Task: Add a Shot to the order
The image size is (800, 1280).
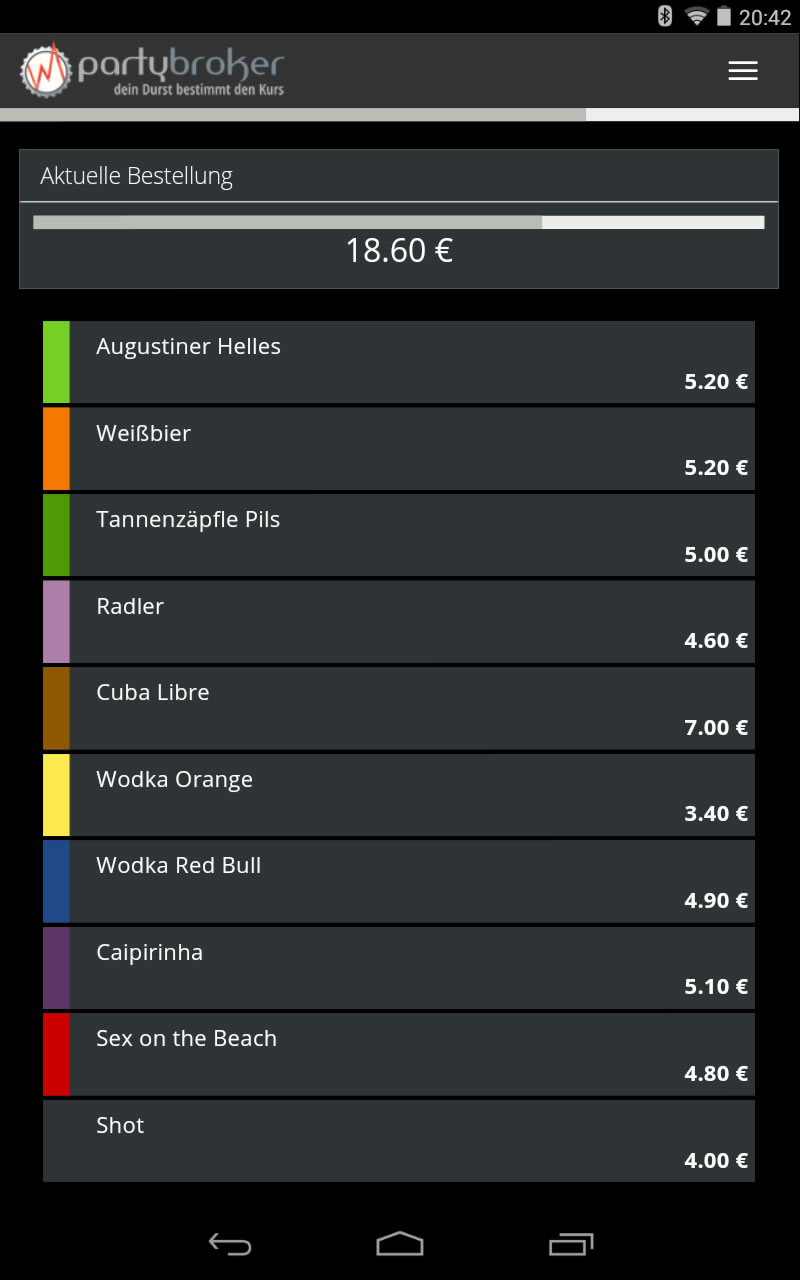Action: (x=398, y=1141)
